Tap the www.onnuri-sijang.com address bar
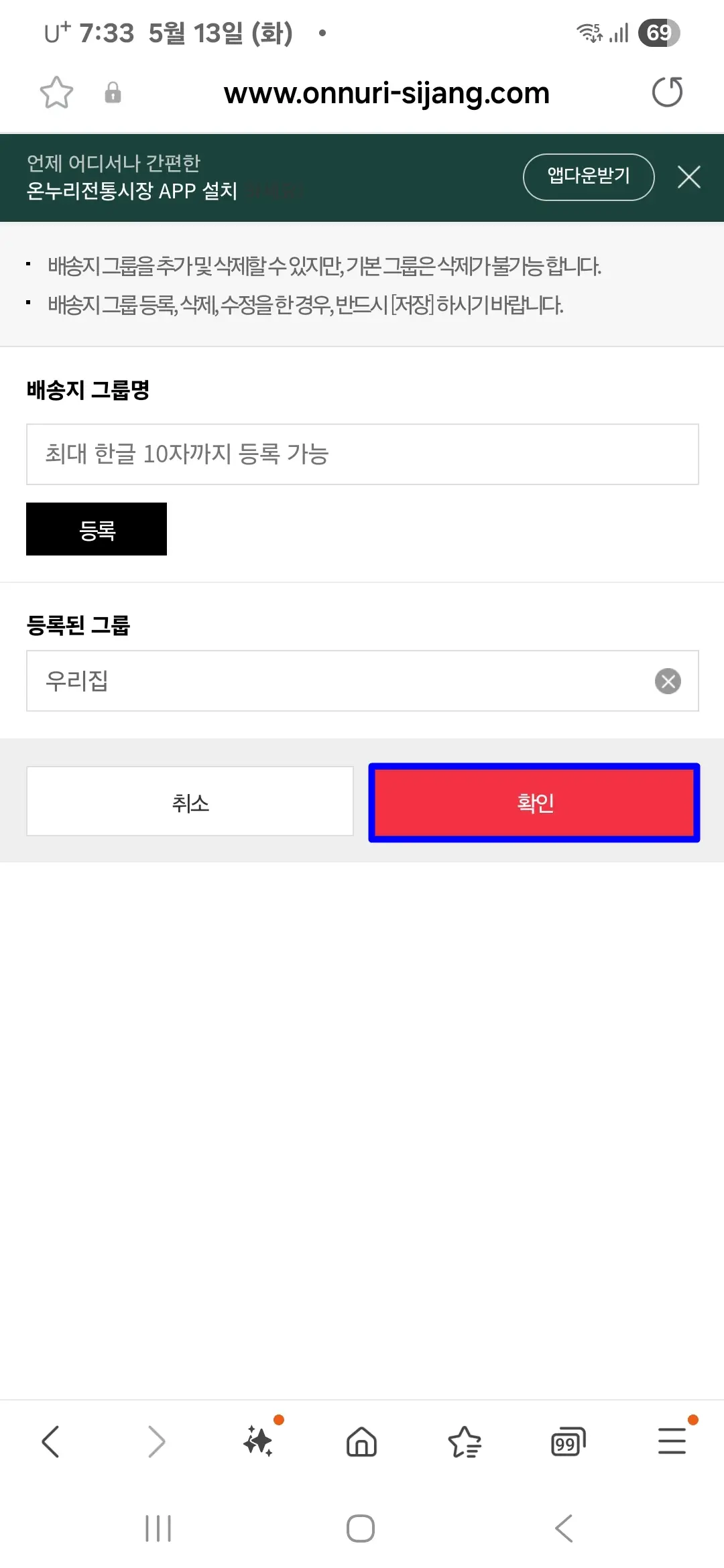 click(386, 92)
